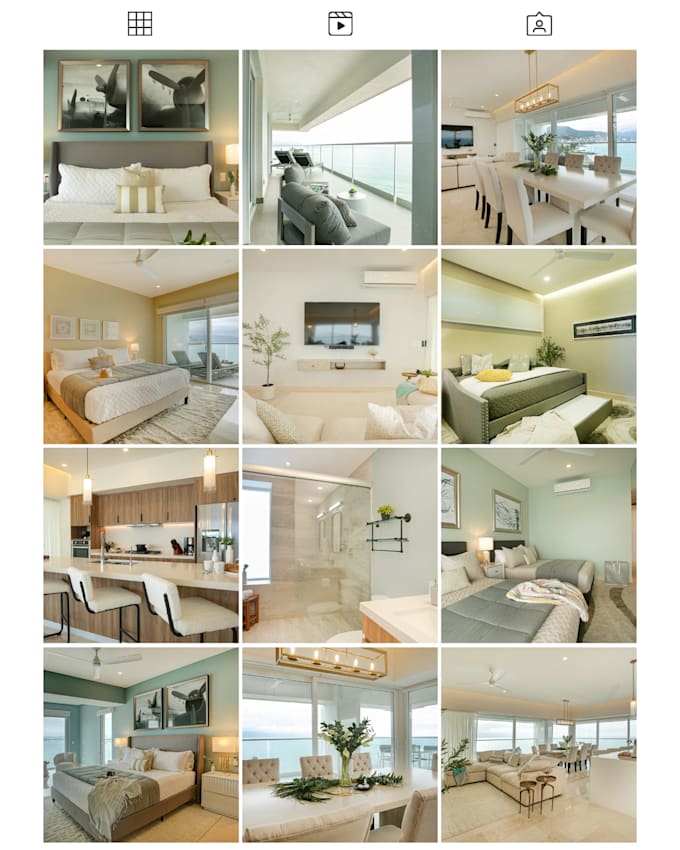View the wall-mounted TV living room post
This screenshot has width=680, height=850.
pos(340,346)
